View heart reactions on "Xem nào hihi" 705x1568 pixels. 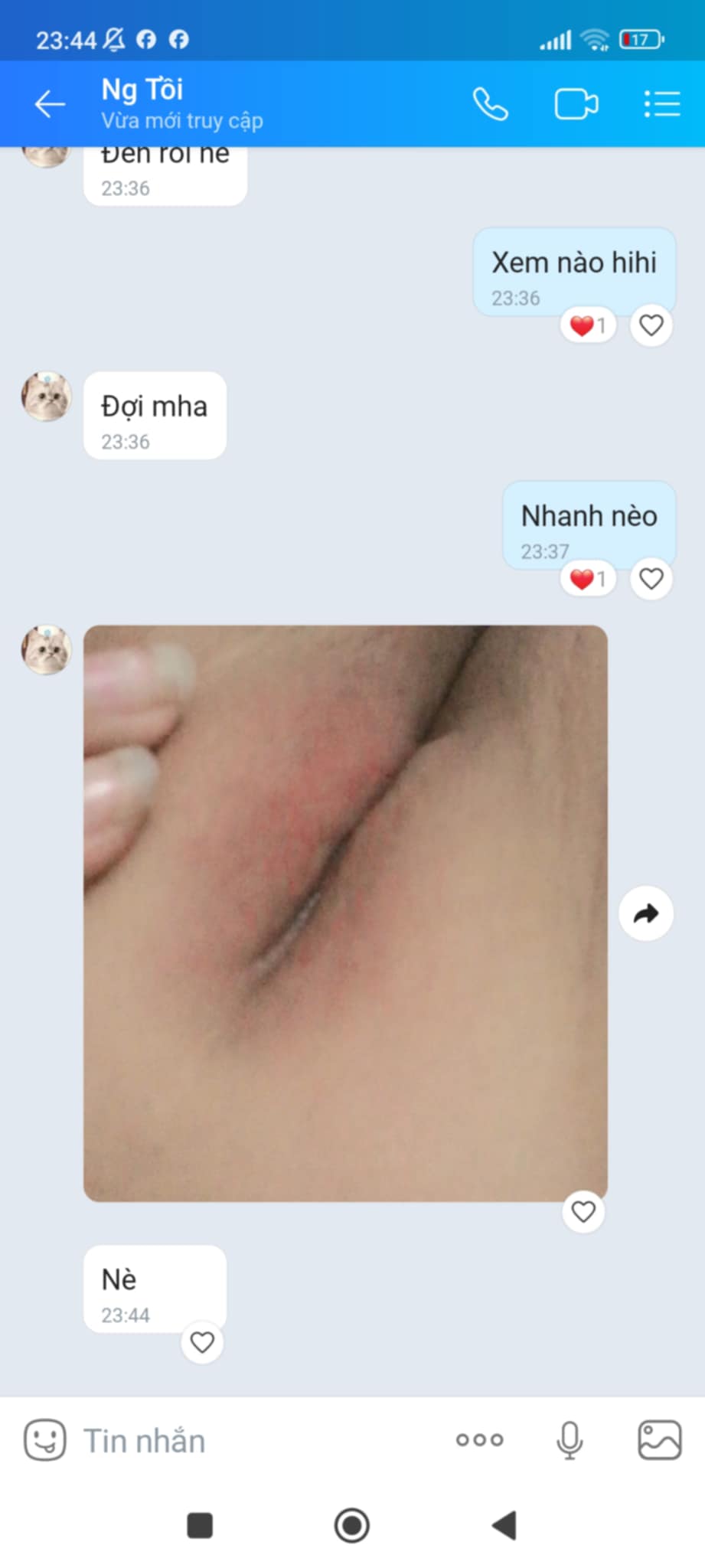click(587, 325)
